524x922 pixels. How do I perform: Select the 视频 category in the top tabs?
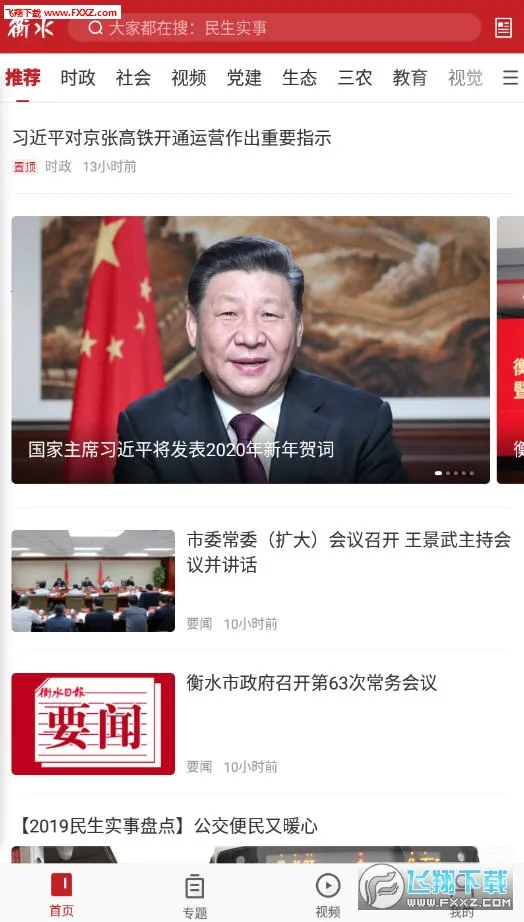189,78
